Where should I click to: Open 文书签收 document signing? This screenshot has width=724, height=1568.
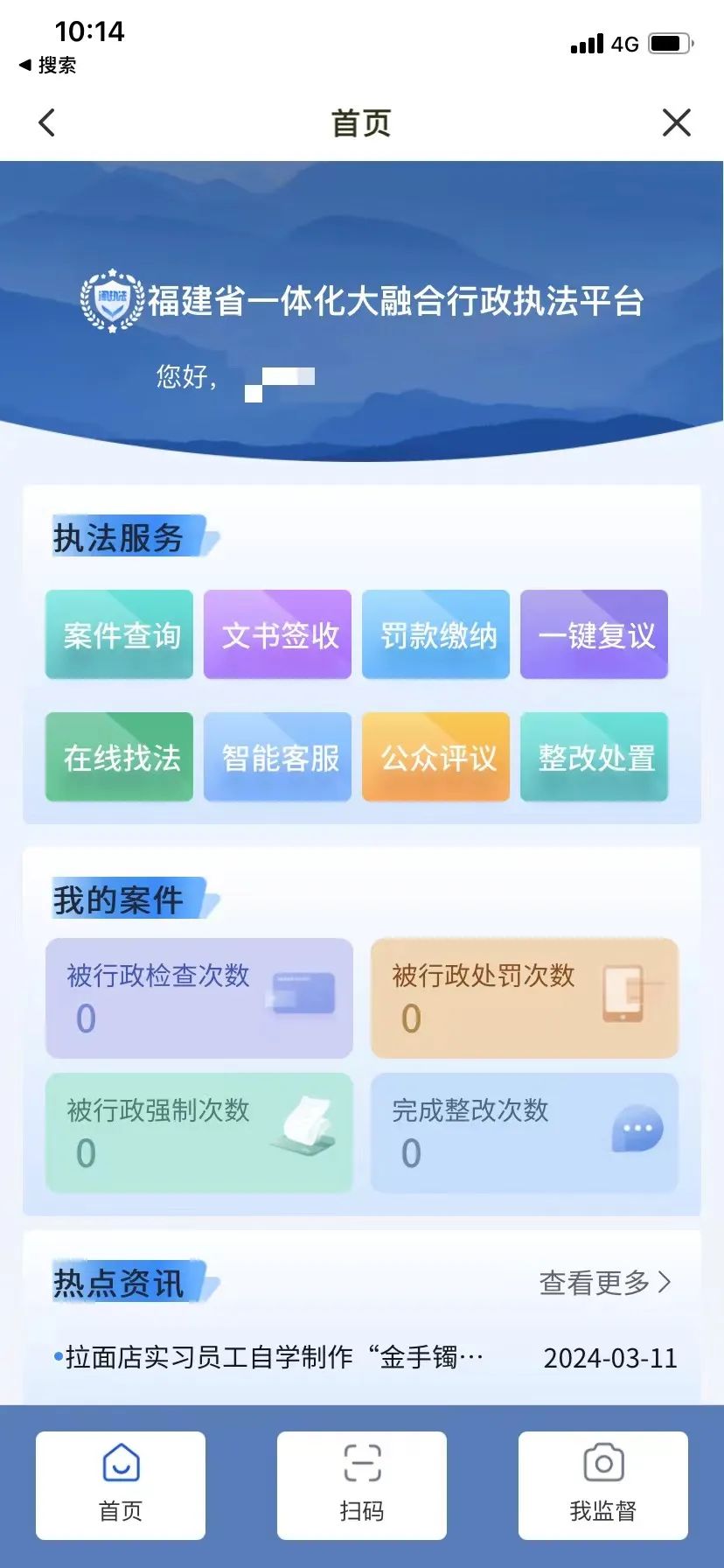[x=277, y=634]
